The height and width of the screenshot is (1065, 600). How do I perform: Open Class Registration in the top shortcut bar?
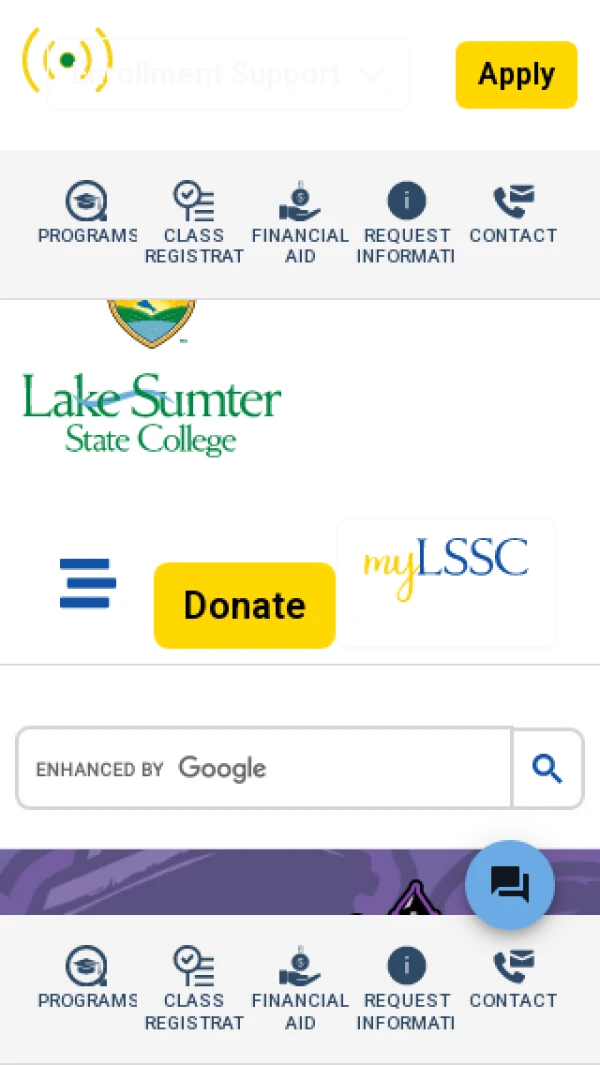194,222
